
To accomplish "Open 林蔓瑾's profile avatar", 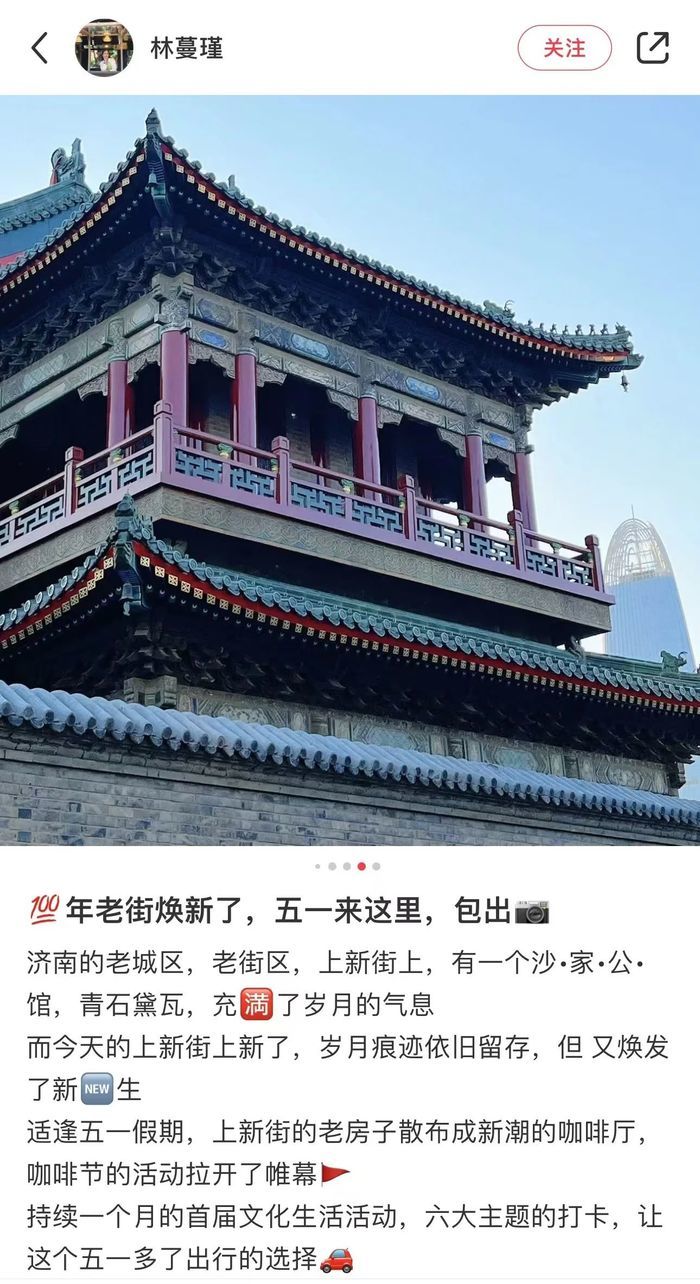I will pyautogui.click(x=104, y=48).
